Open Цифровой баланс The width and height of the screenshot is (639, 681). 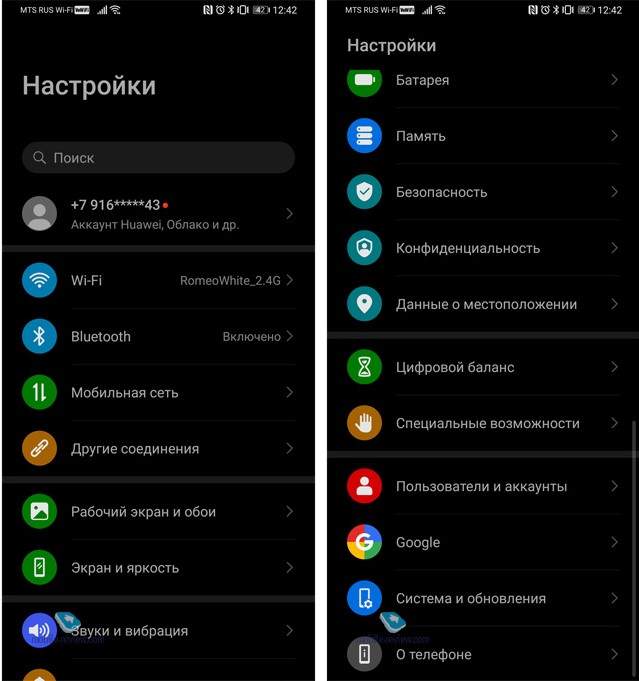(482, 367)
